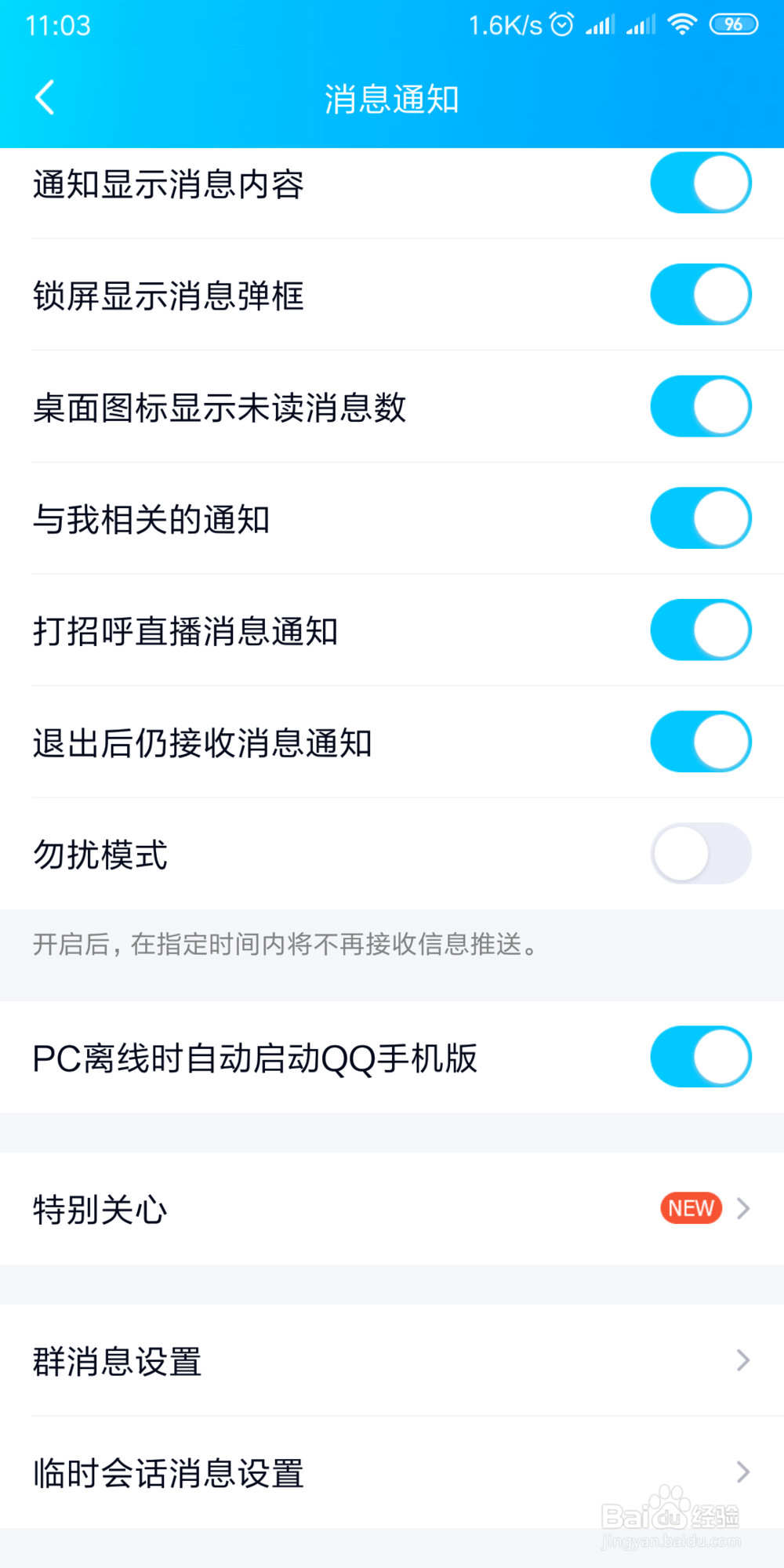Open 群消息设置
This screenshot has width=784, height=1568.
(392, 1361)
